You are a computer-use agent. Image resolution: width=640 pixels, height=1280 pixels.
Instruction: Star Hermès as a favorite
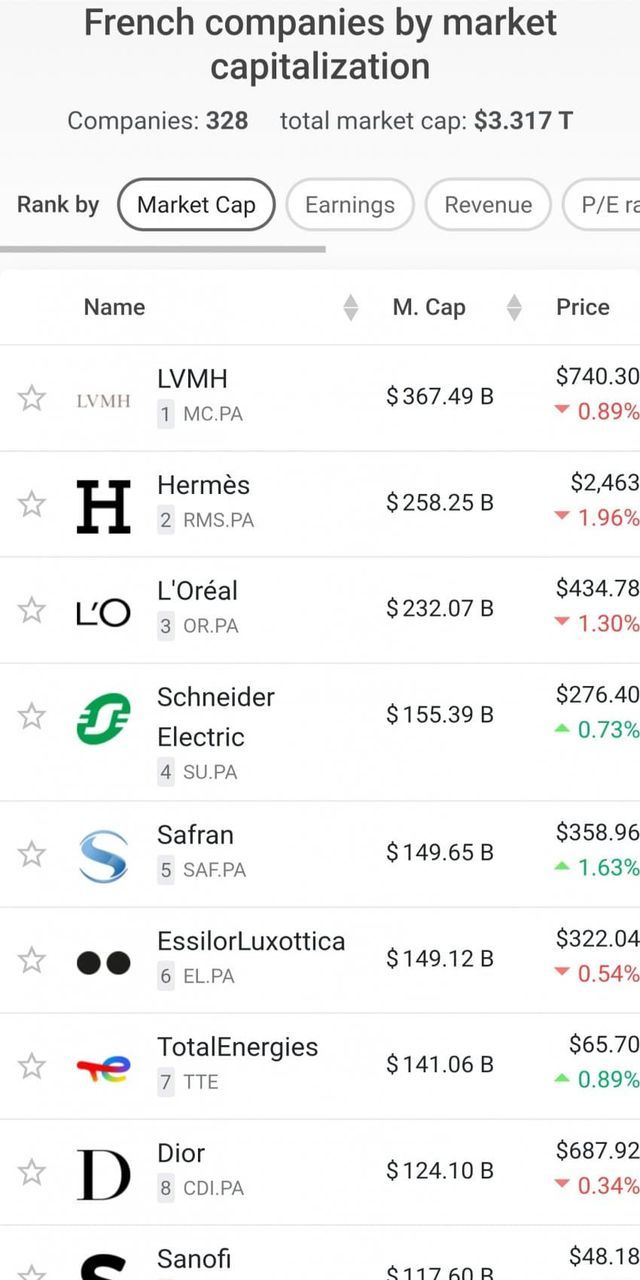(32, 504)
